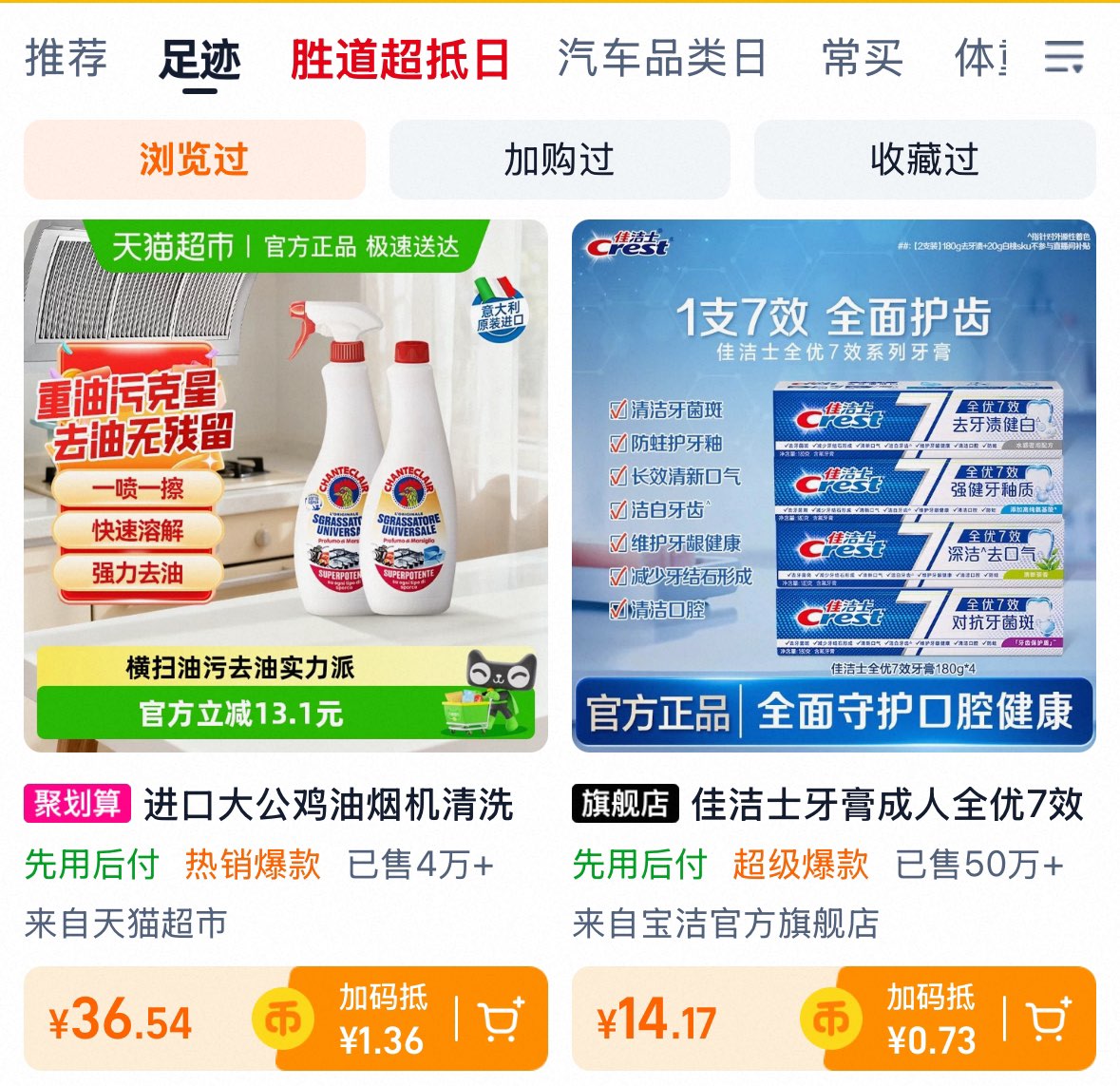Open the 胜道超抵日 tab

[x=399, y=59]
